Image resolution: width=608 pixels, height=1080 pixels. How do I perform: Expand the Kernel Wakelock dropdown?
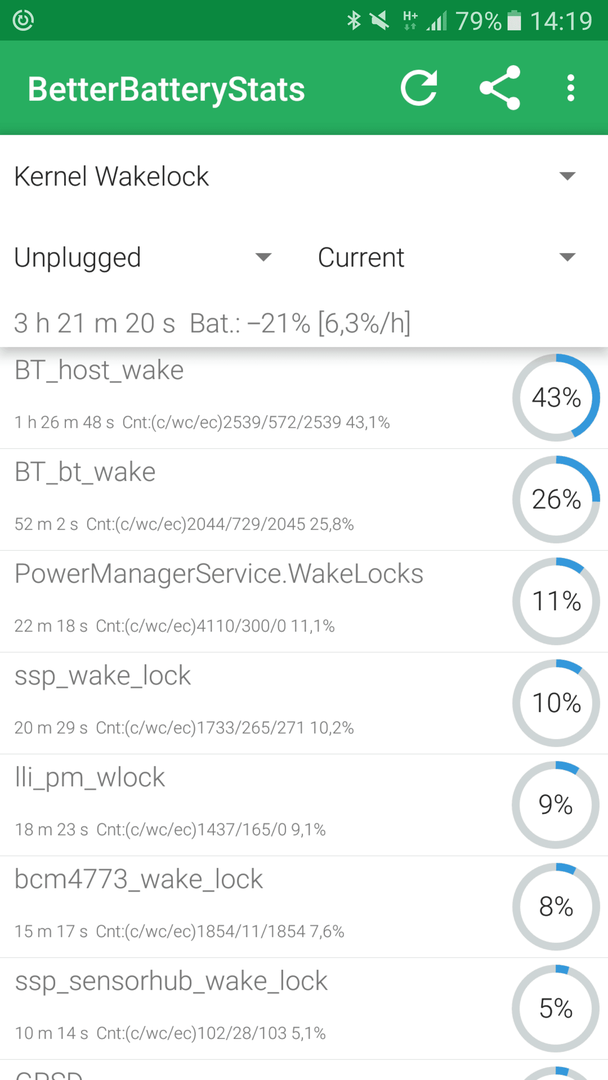[x=304, y=176]
